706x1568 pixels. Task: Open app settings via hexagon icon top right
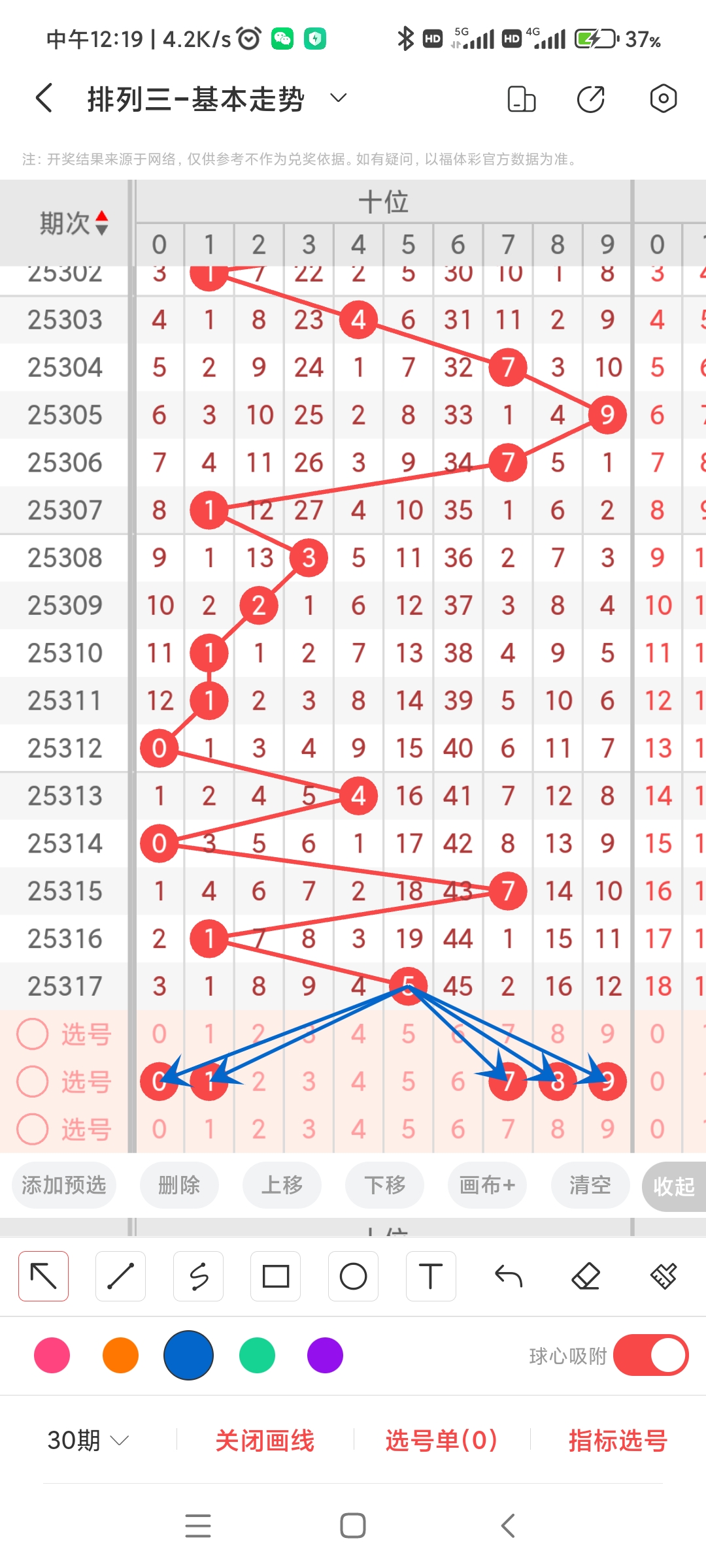pos(663,98)
